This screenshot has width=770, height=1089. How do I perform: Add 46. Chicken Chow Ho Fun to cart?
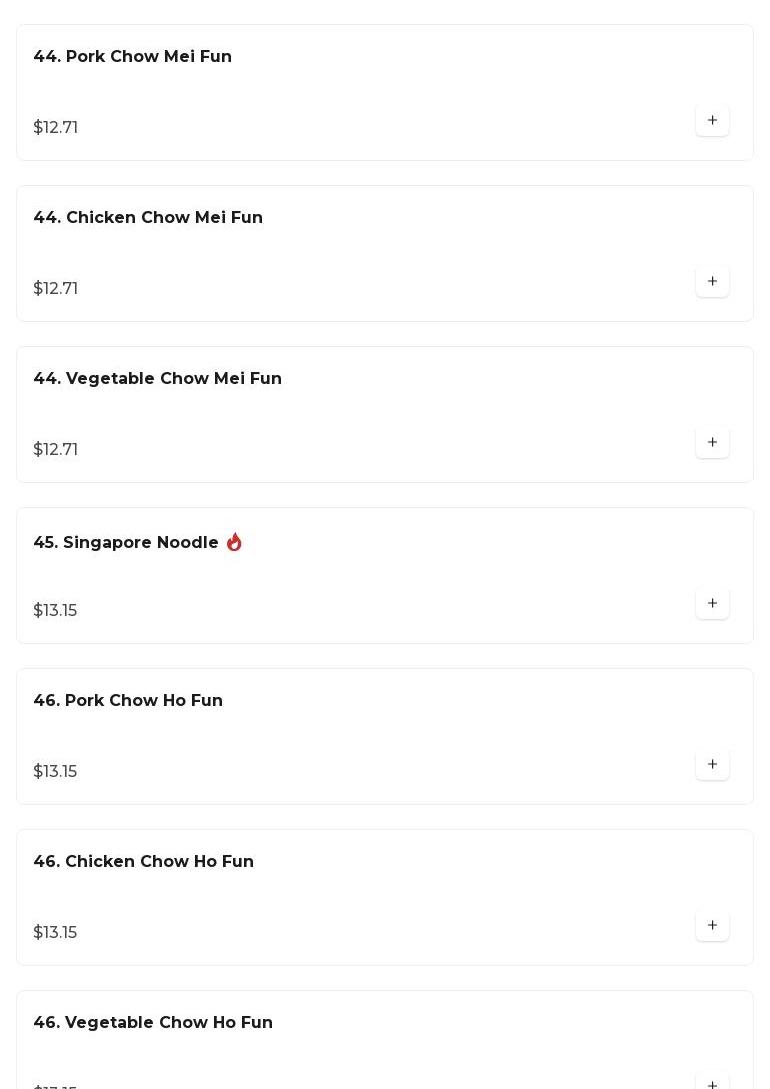click(x=712, y=926)
